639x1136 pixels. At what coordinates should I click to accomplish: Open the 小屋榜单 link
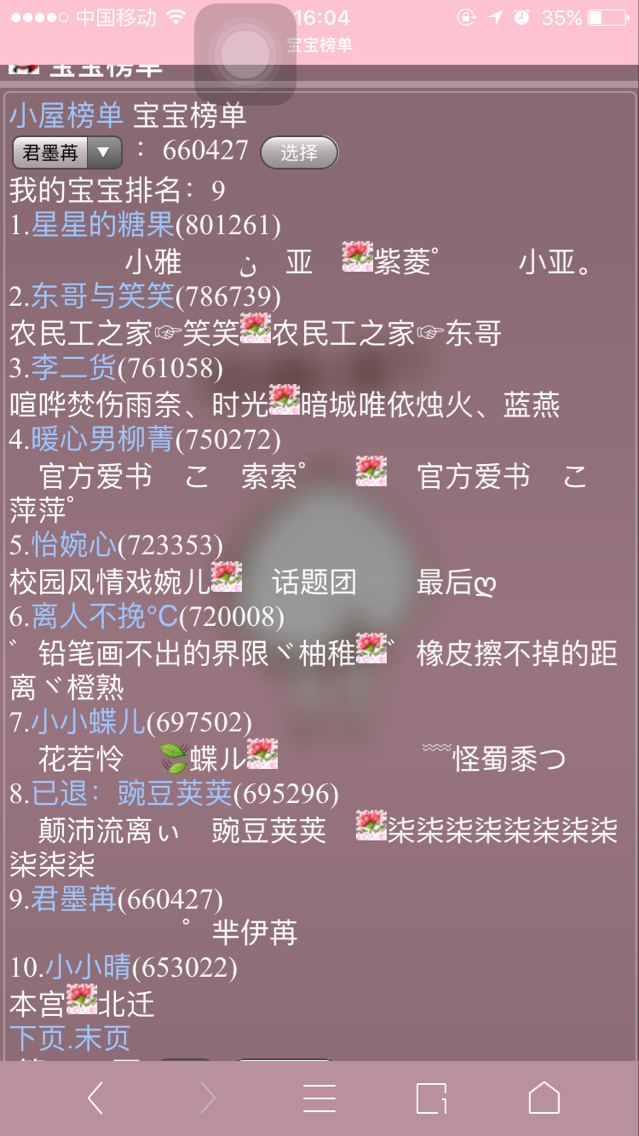click(x=66, y=115)
